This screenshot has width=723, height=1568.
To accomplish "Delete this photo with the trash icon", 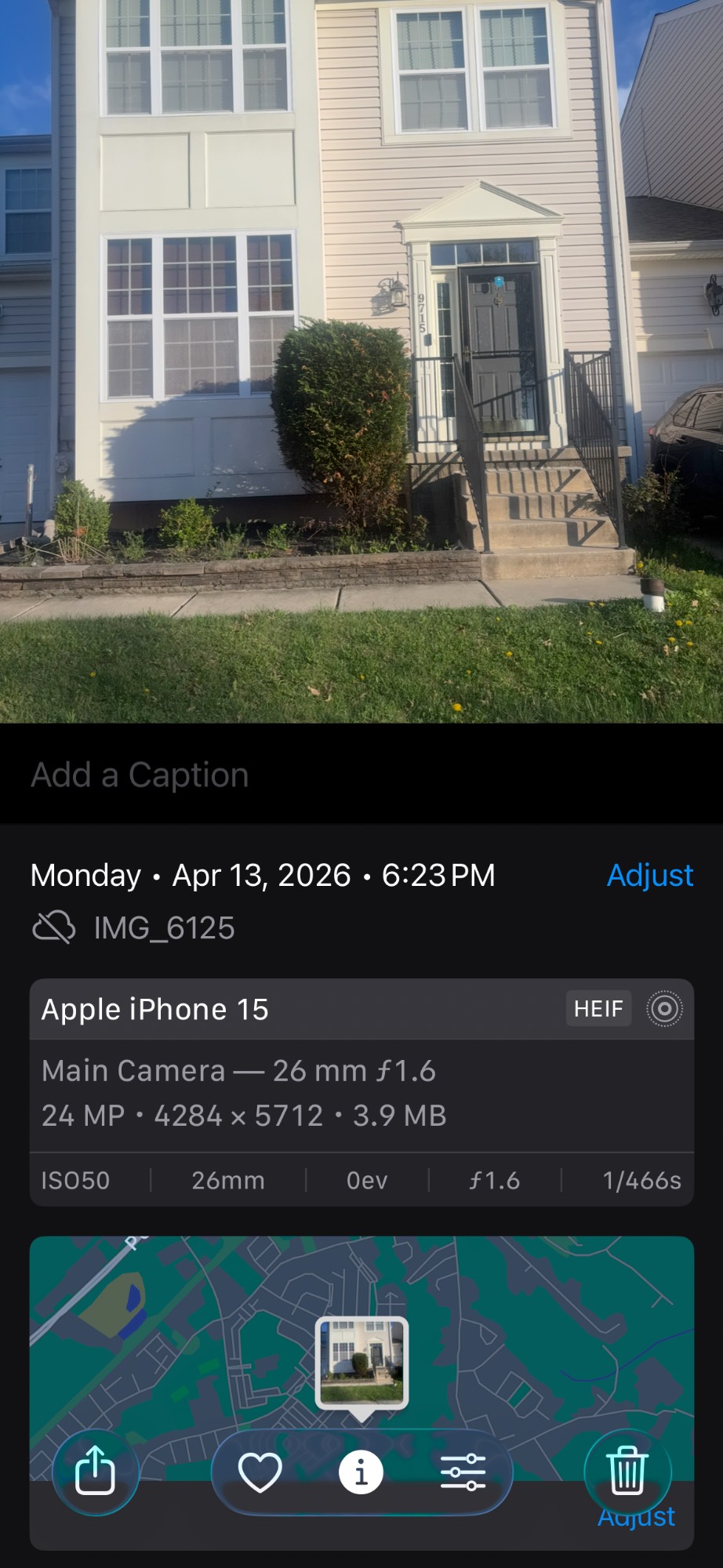I will point(627,1472).
